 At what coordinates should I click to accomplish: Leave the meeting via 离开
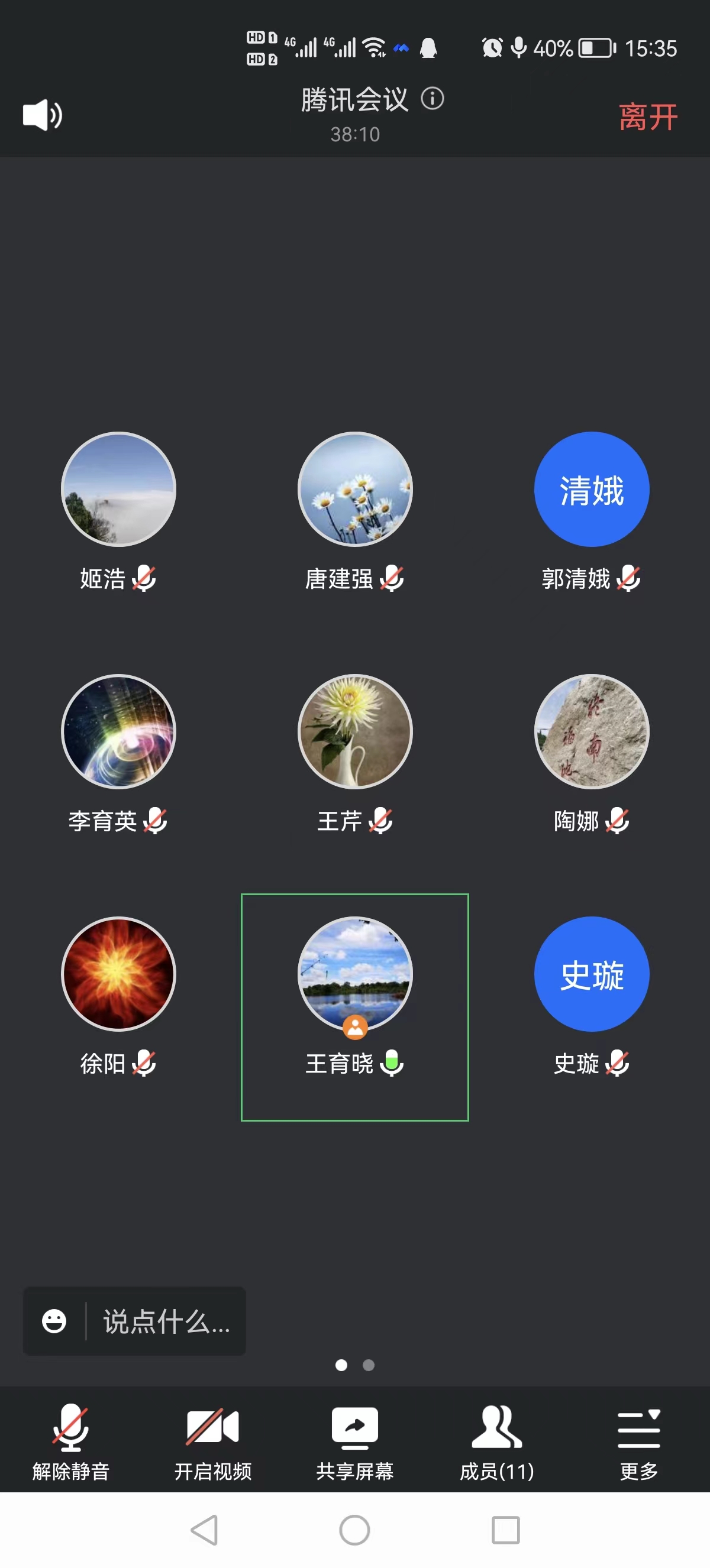tap(648, 116)
